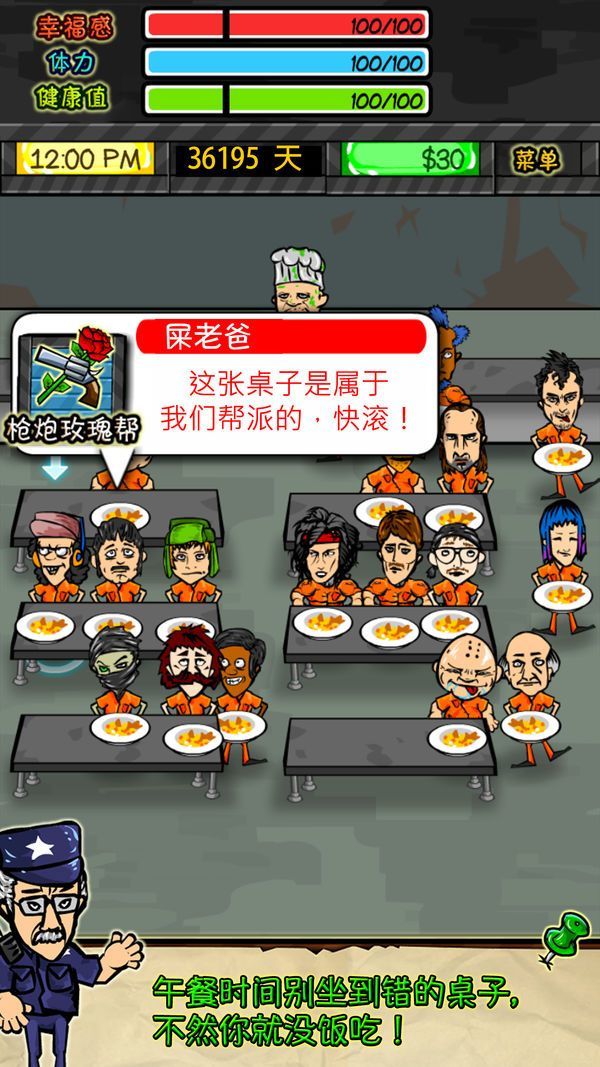
Task: Tap the $30 money display
Action: pyautogui.click(x=410, y=160)
